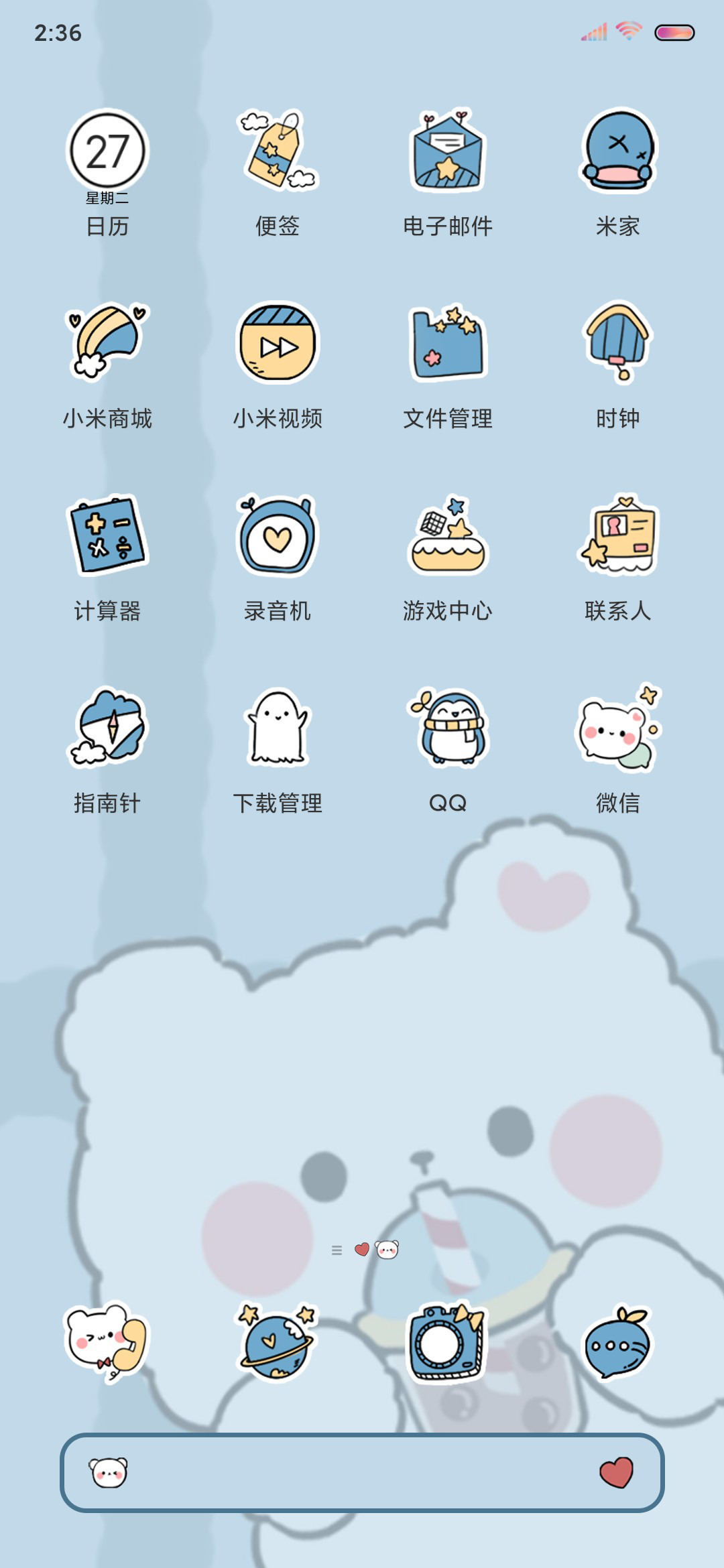The width and height of the screenshot is (724, 1568).
Task: Open the messages app in the dock
Action: 618,1343
